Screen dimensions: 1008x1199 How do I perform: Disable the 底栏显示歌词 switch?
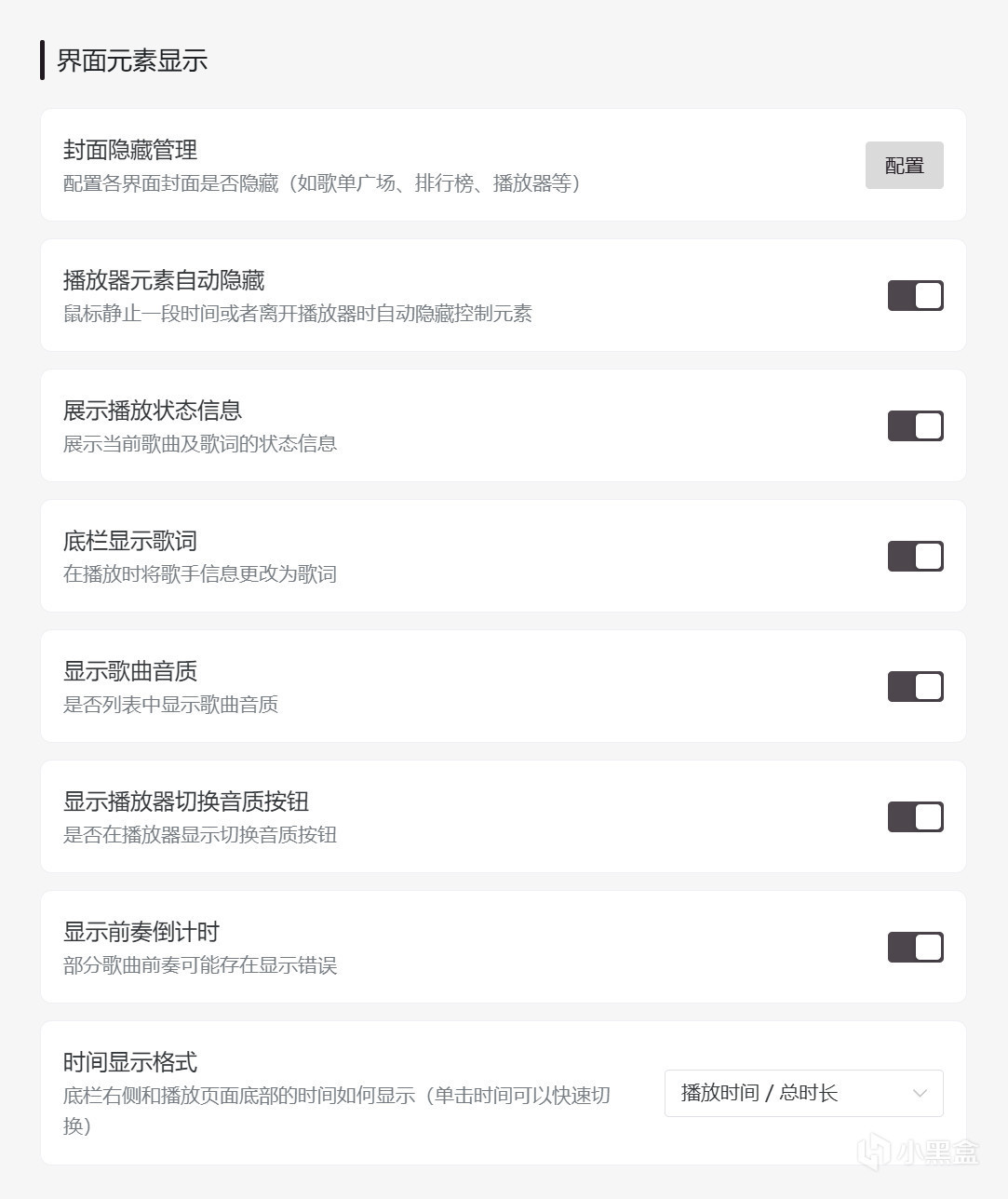click(915, 557)
